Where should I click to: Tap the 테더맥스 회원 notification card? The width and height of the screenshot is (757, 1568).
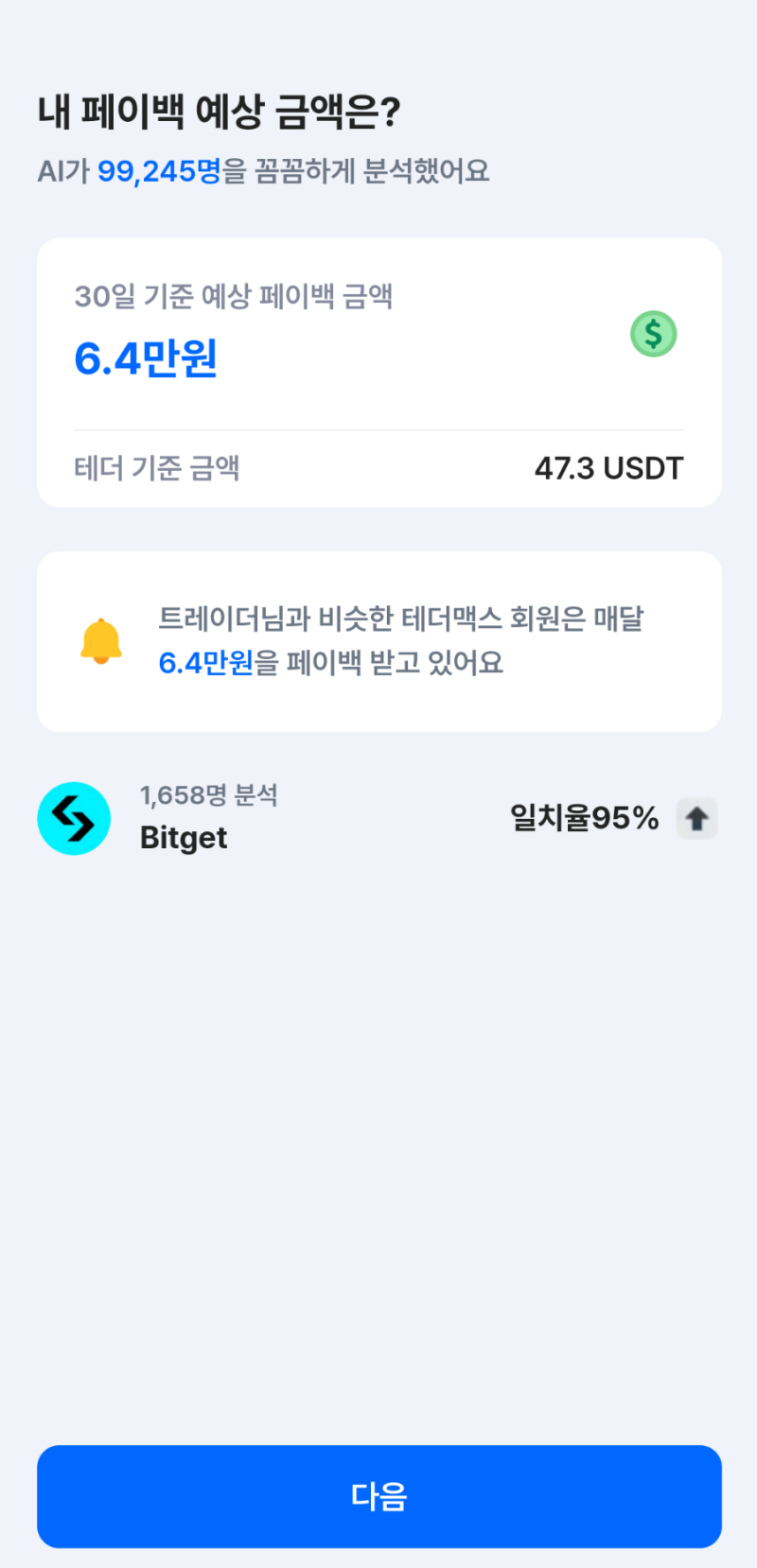click(378, 640)
